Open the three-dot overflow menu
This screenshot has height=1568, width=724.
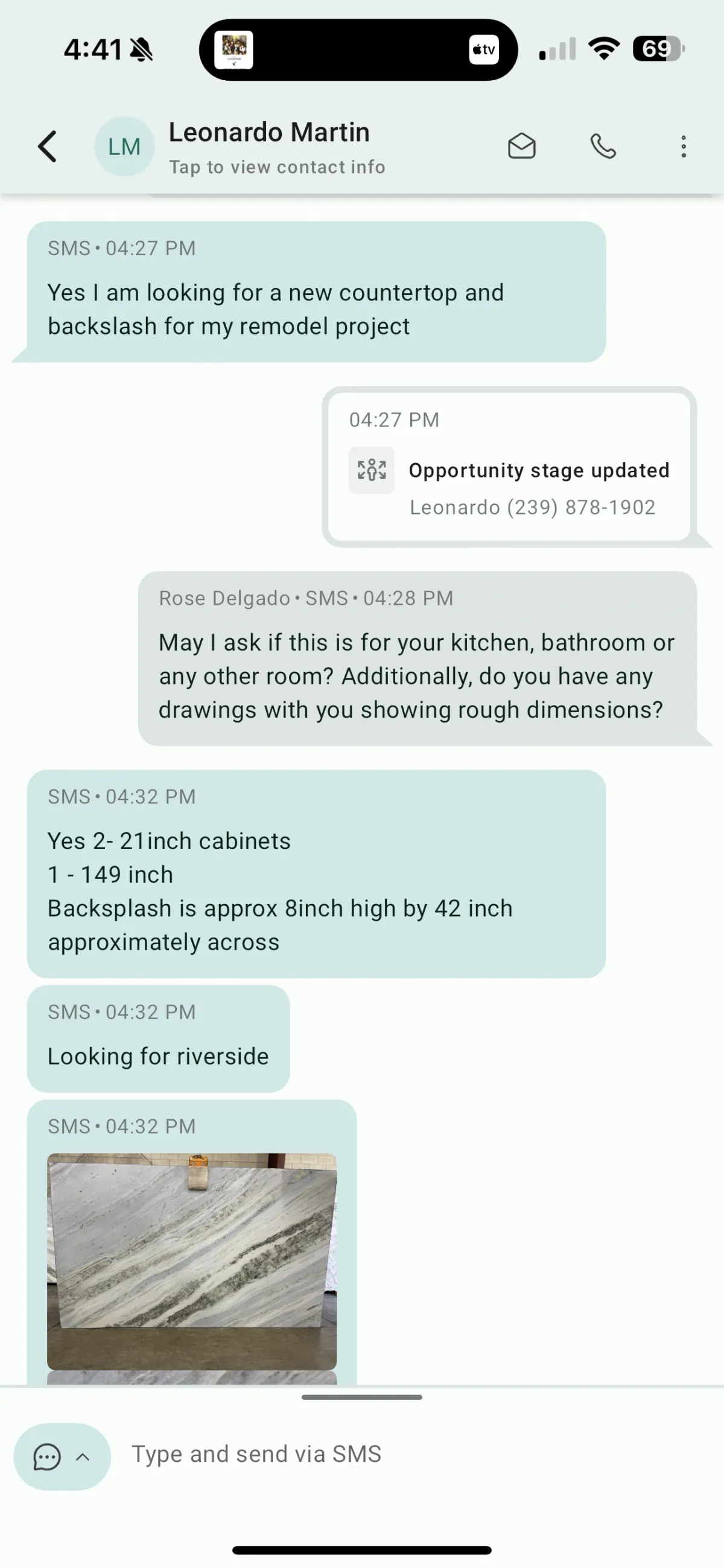coord(683,147)
